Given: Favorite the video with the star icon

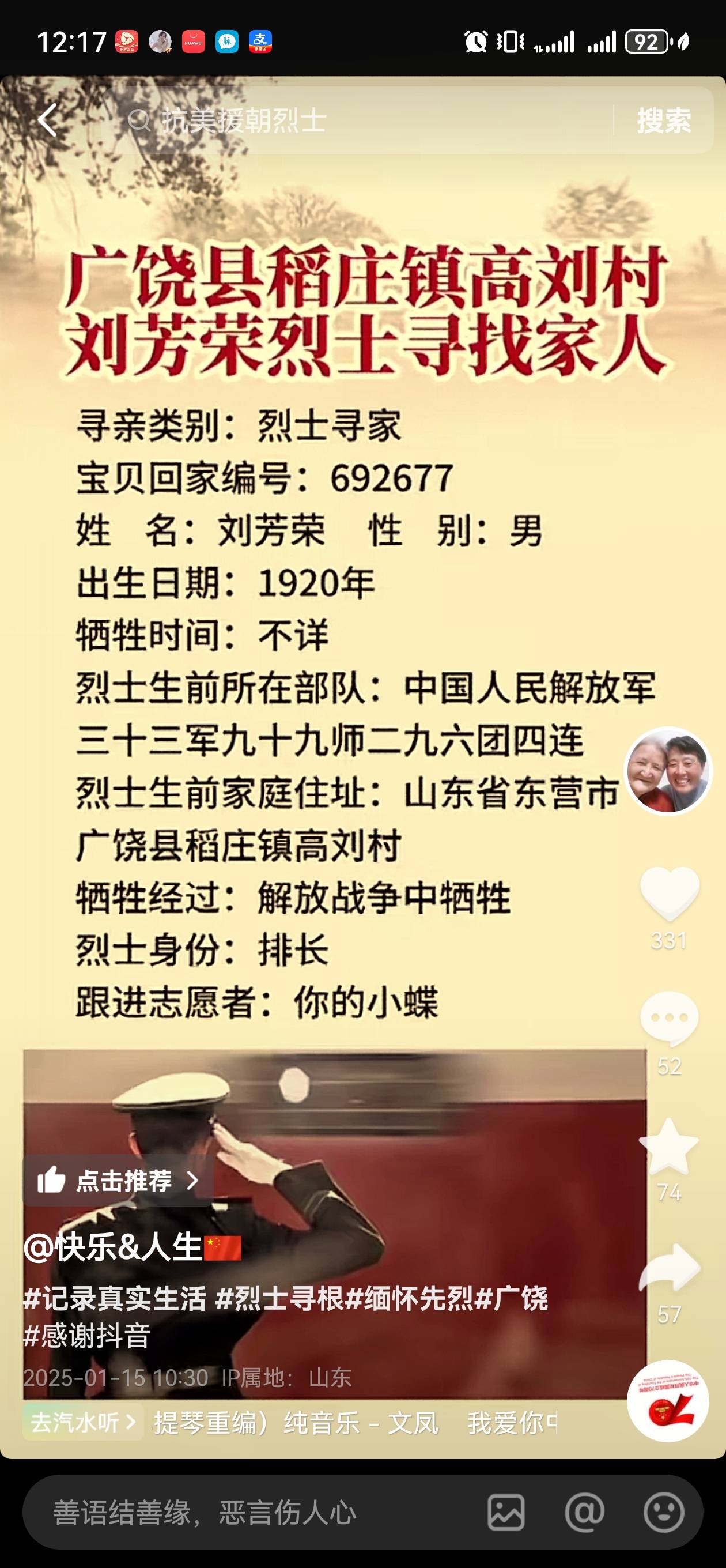Looking at the screenshot, I should click(669, 1147).
